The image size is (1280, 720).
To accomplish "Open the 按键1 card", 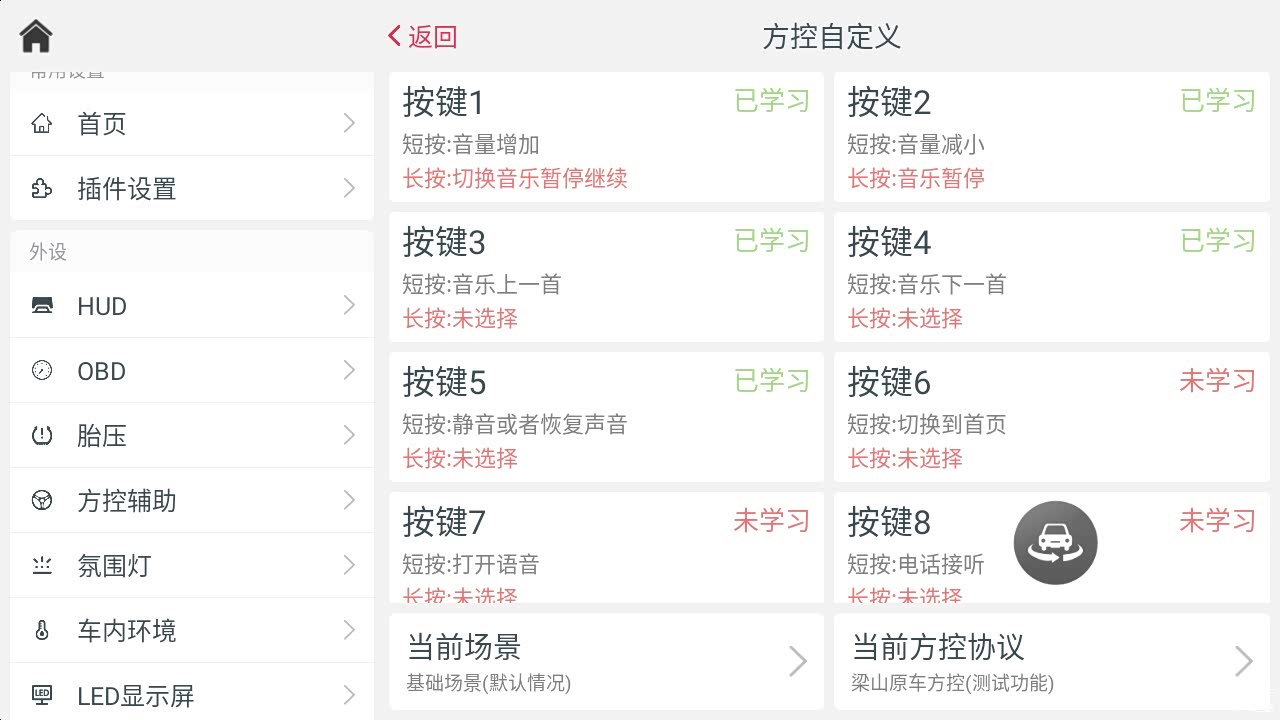I will (x=606, y=137).
